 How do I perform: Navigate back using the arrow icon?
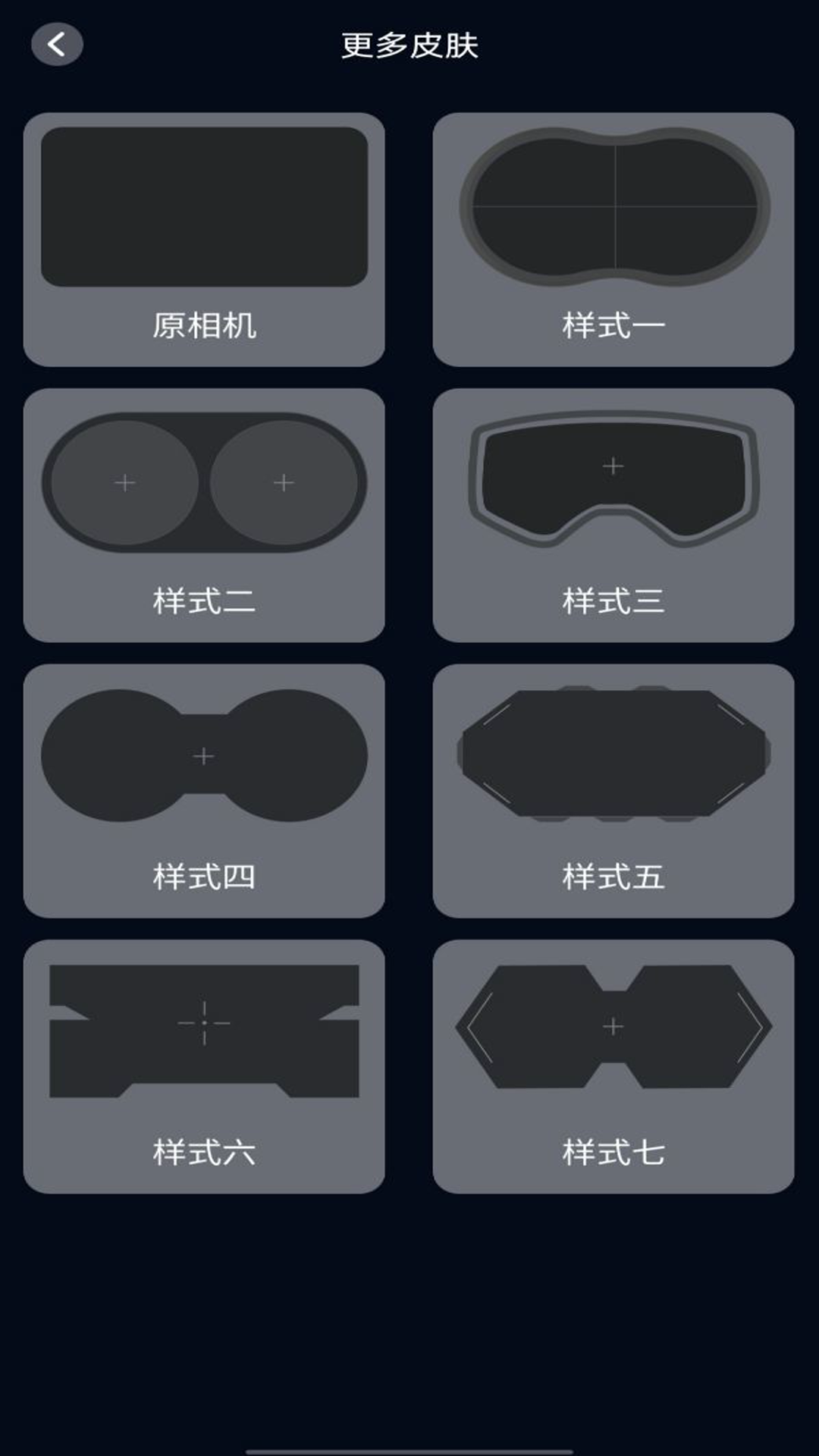pos(55,44)
